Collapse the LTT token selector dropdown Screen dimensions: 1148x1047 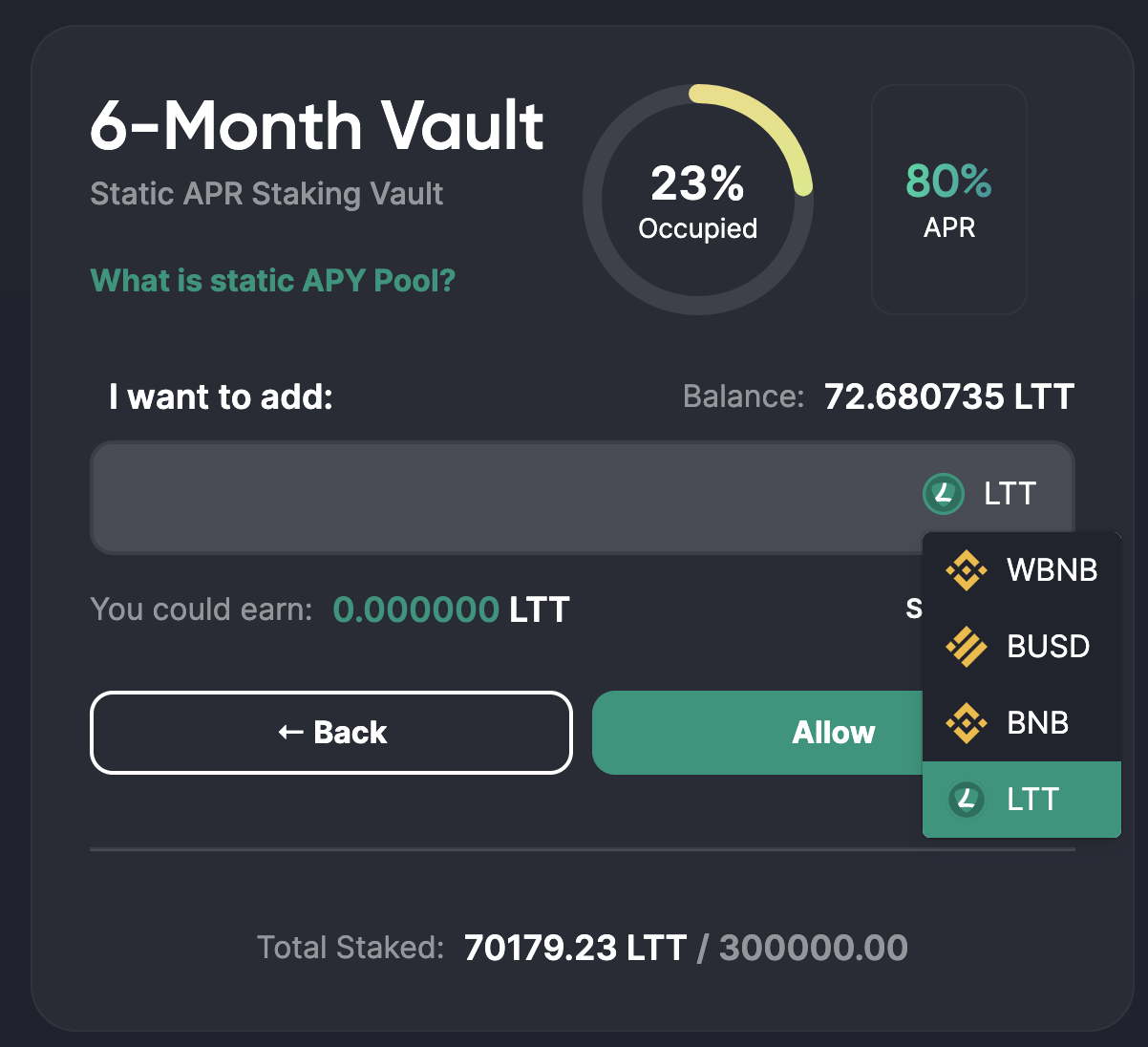click(982, 493)
